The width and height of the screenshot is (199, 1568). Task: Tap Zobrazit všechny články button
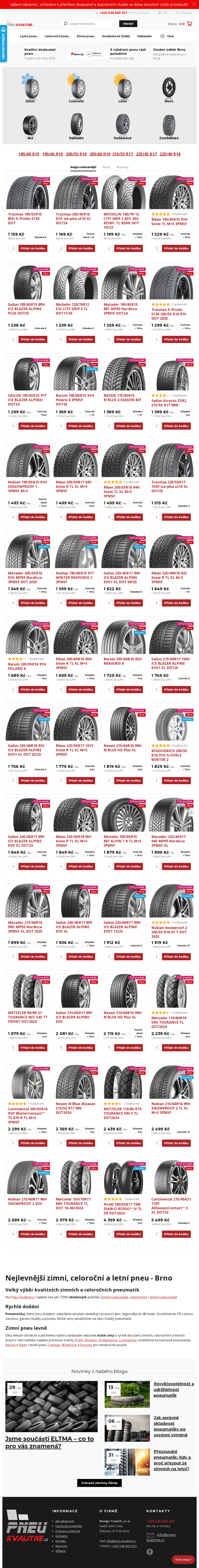(x=99, y=1483)
